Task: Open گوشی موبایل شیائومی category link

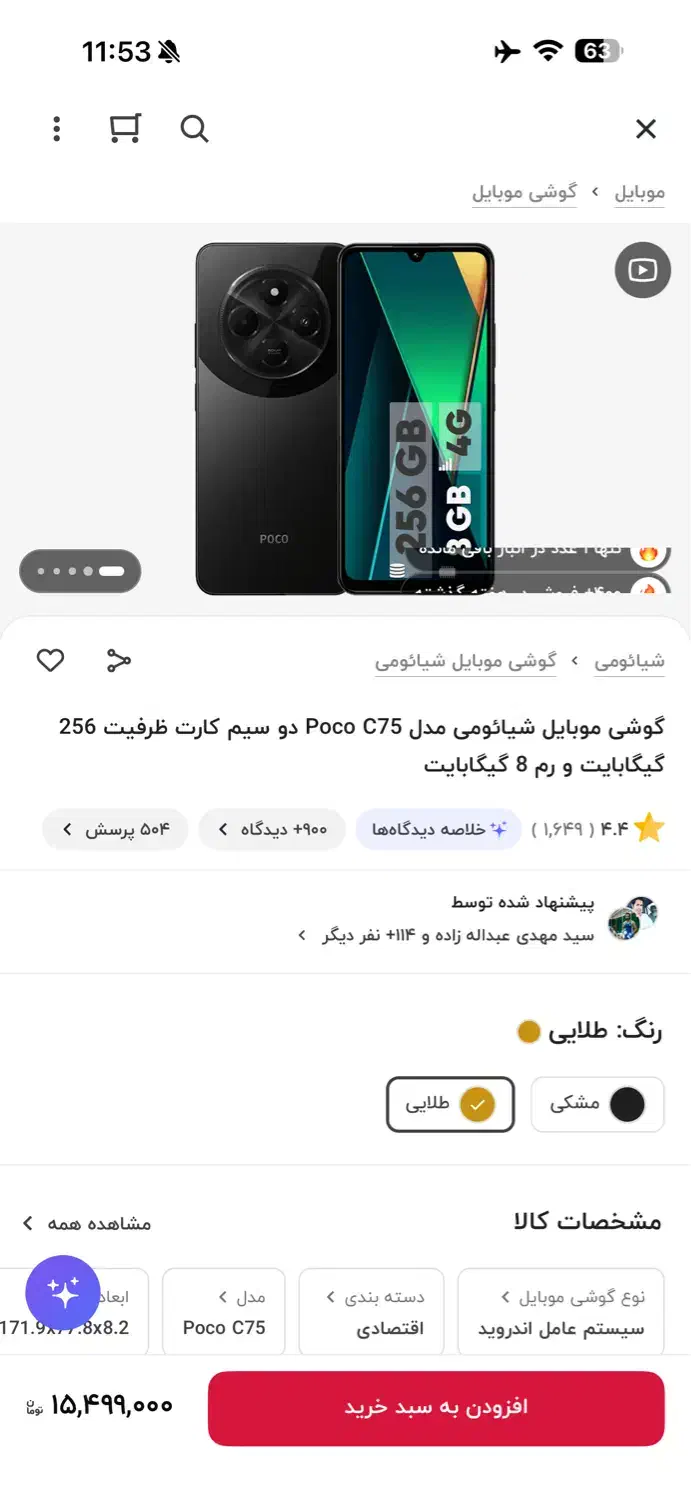Action: tap(466, 661)
